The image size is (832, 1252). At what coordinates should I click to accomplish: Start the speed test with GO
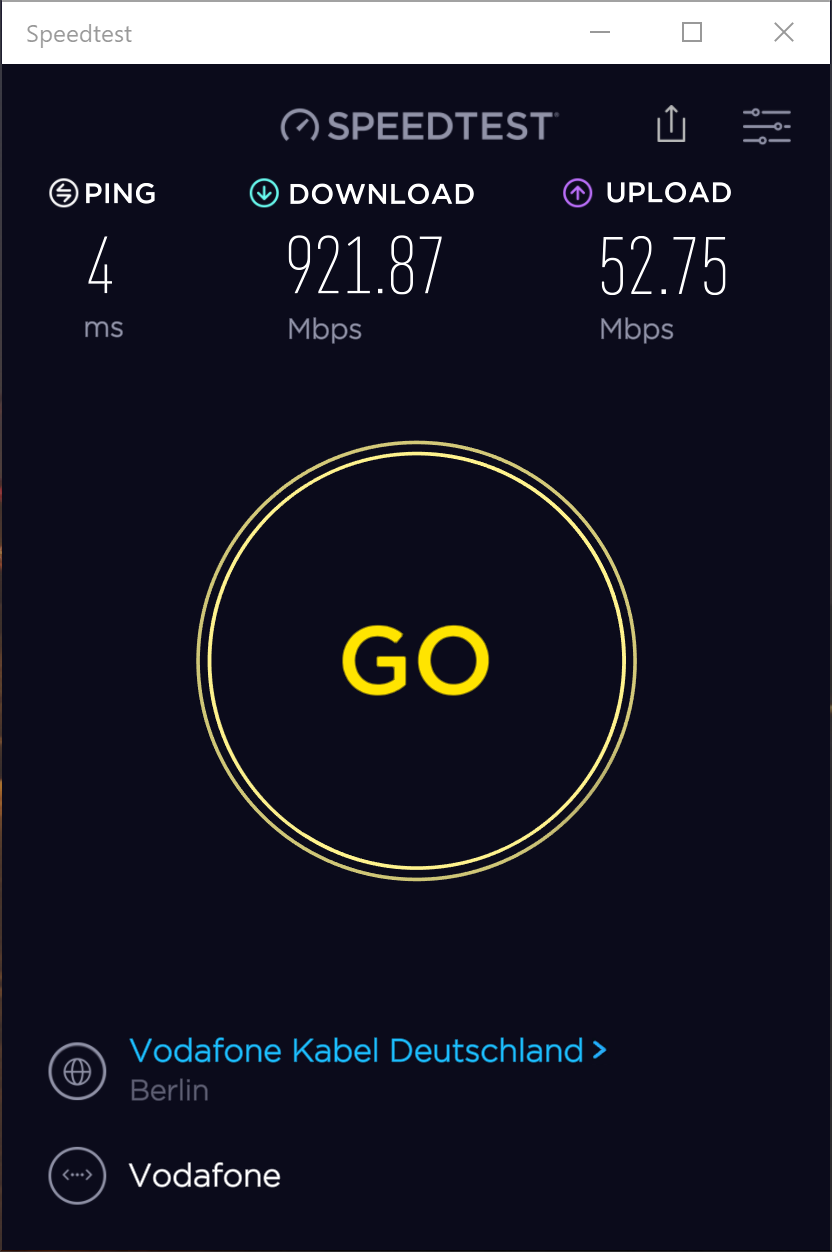416,661
